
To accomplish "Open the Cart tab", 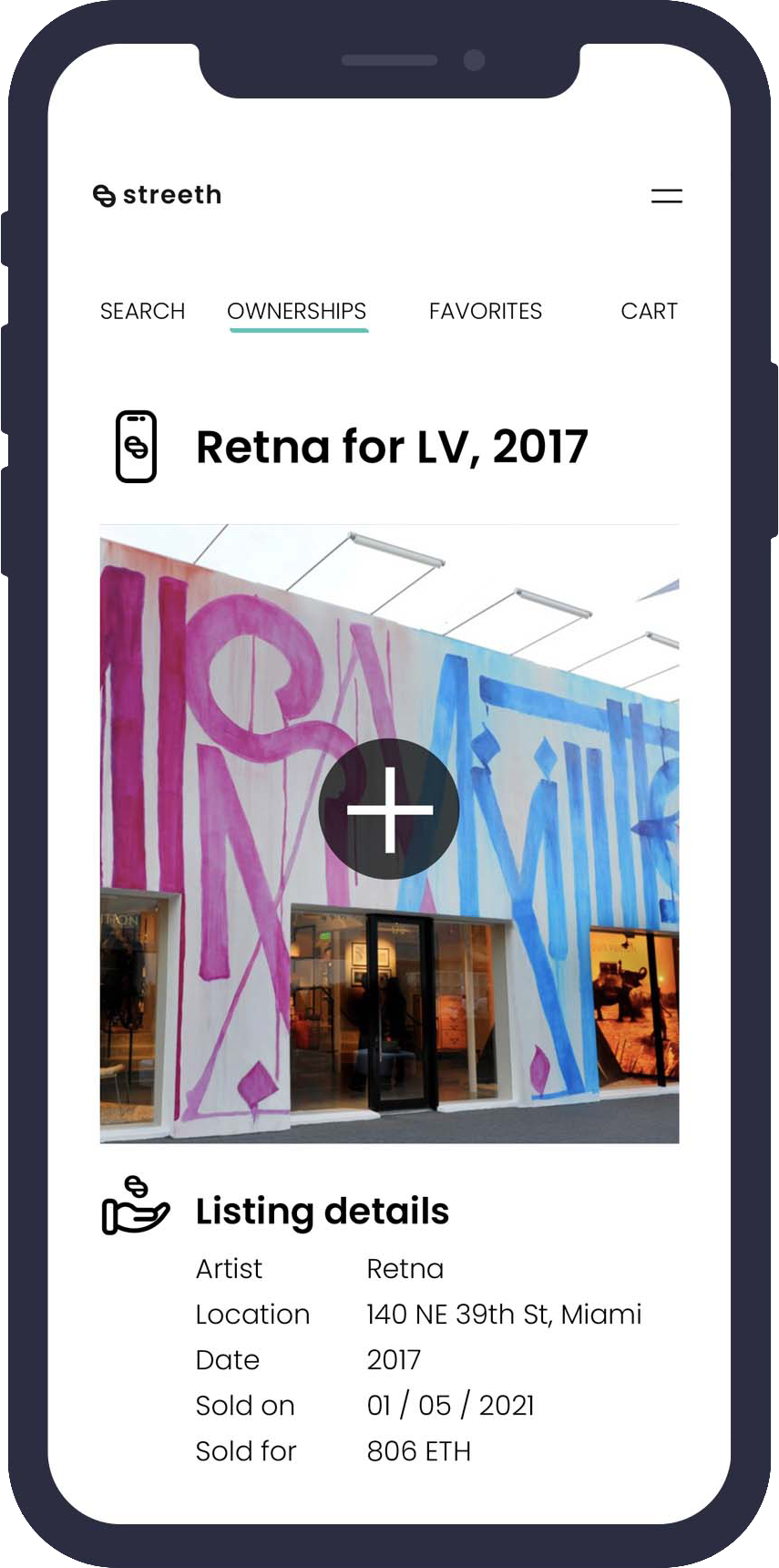I will pyautogui.click(x=648, y=312).
